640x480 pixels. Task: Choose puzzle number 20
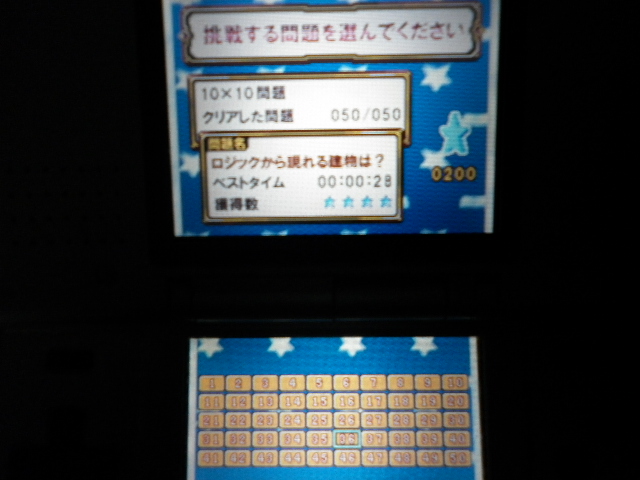[455, 401]
